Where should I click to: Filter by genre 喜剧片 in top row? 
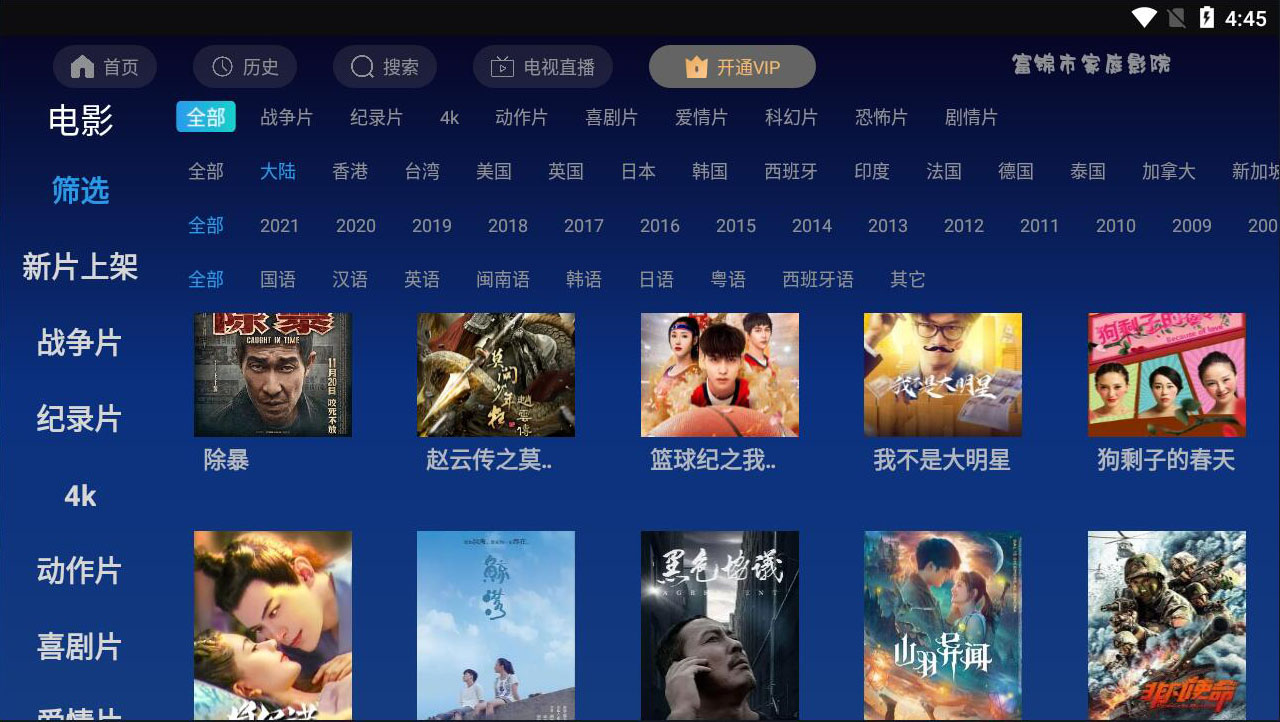[611, 118]
